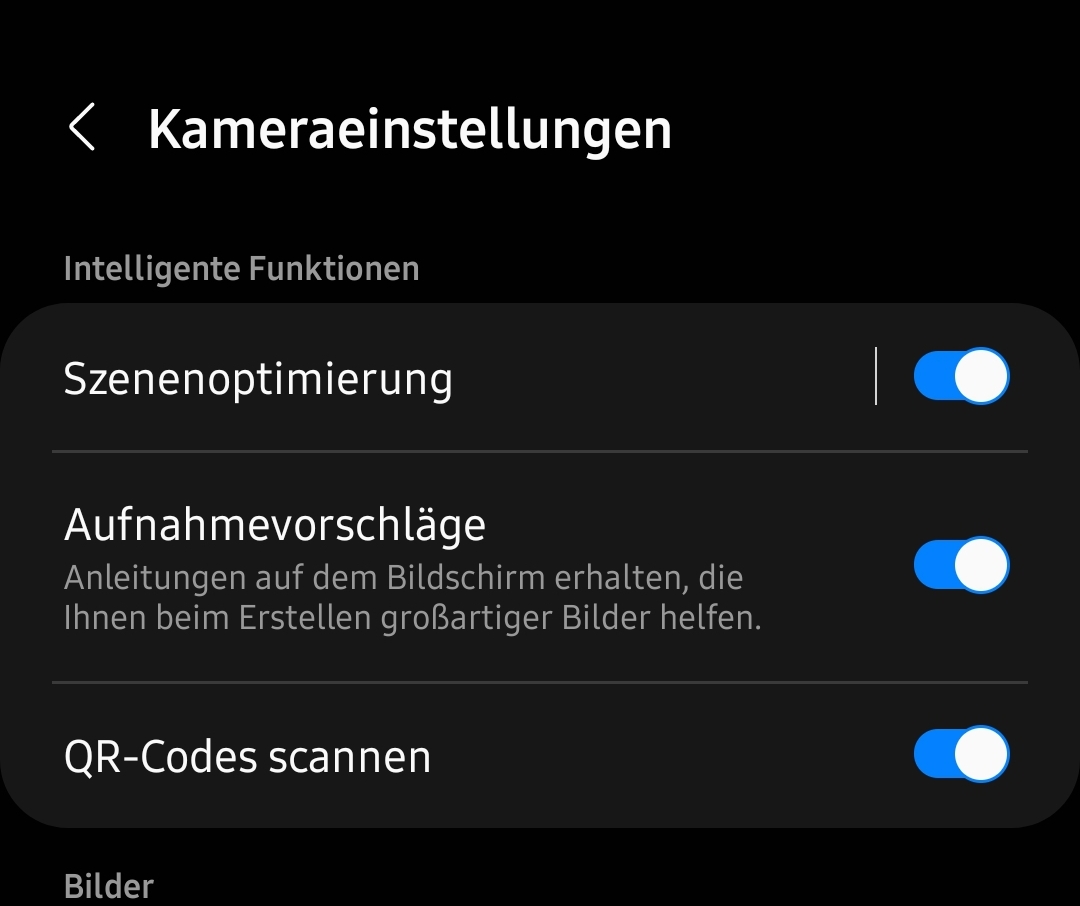Image resolution: width=1080 pixels, height=906 pixels.
Task: Open Szenenoptimierung settings row
Action: tap(400, 379)
